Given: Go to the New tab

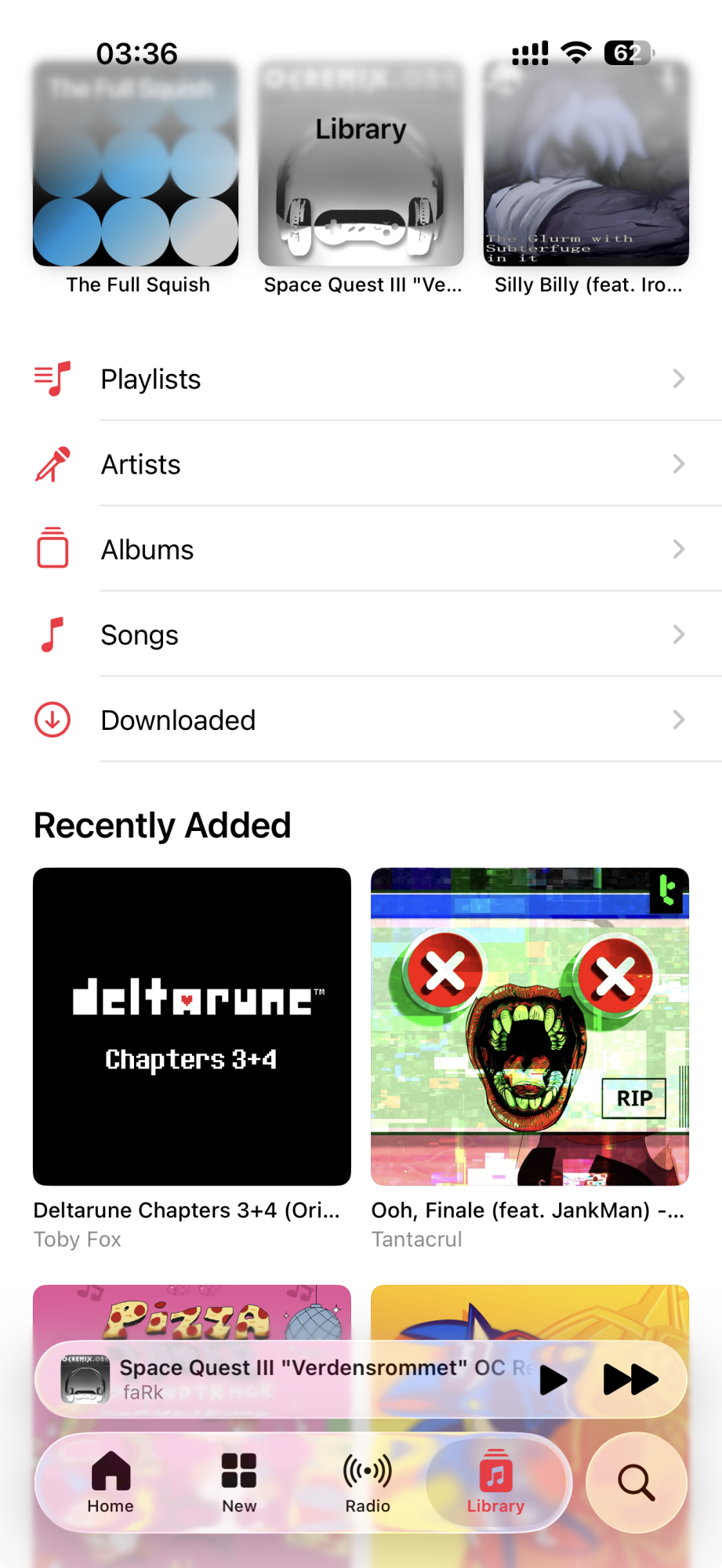Looking at the screenshot, I should (239, 1482).
